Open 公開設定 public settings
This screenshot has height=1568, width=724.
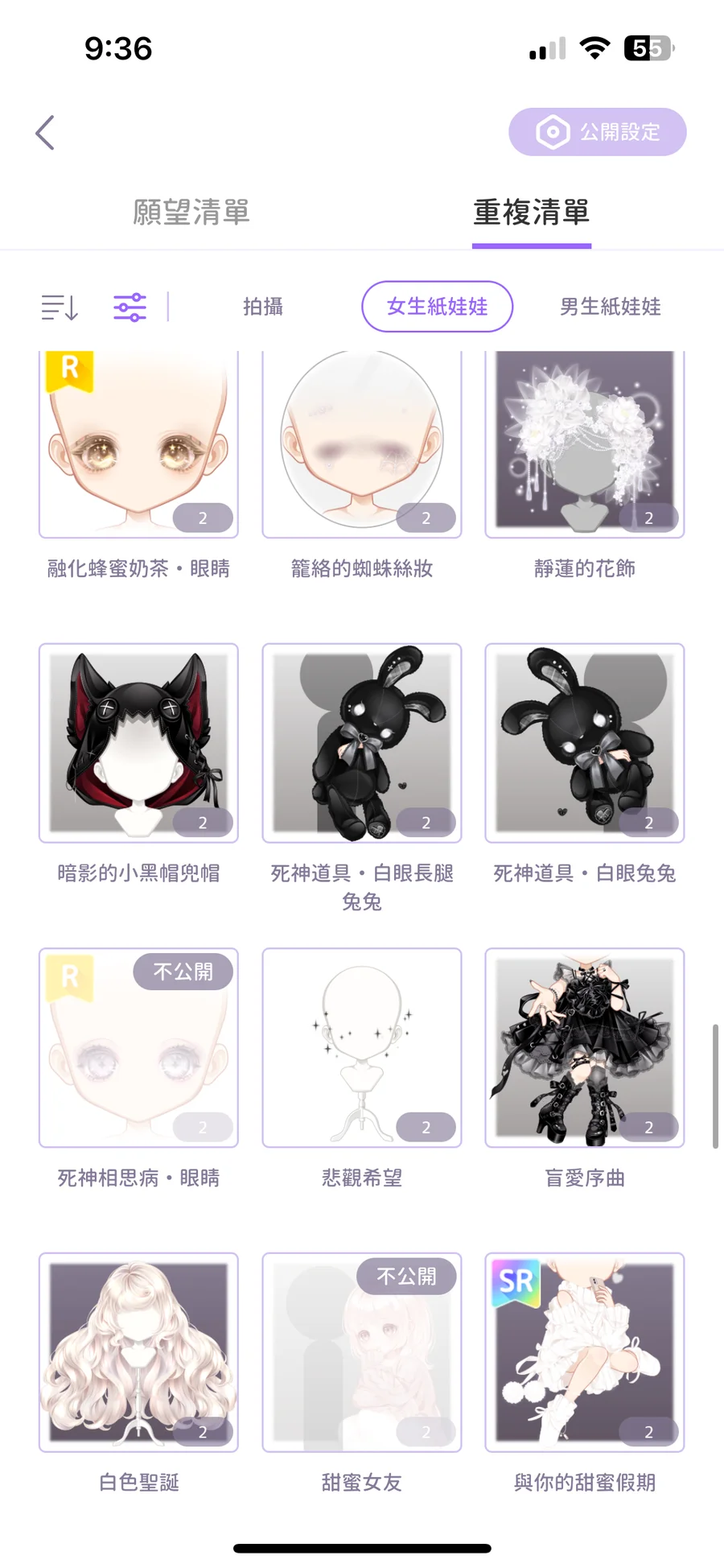597,132
